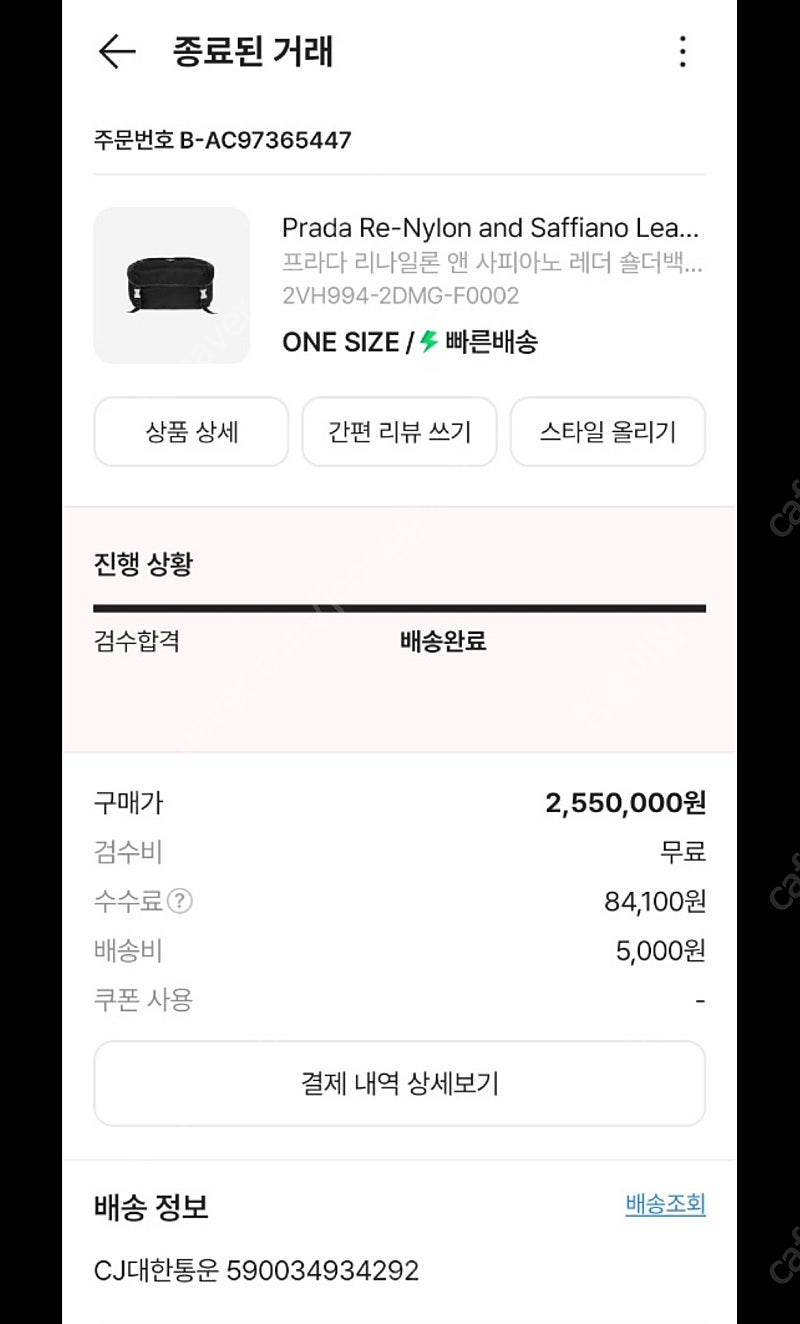
Task: Show fee info via 수수료 question mark
Action: [x=180, y=901]
